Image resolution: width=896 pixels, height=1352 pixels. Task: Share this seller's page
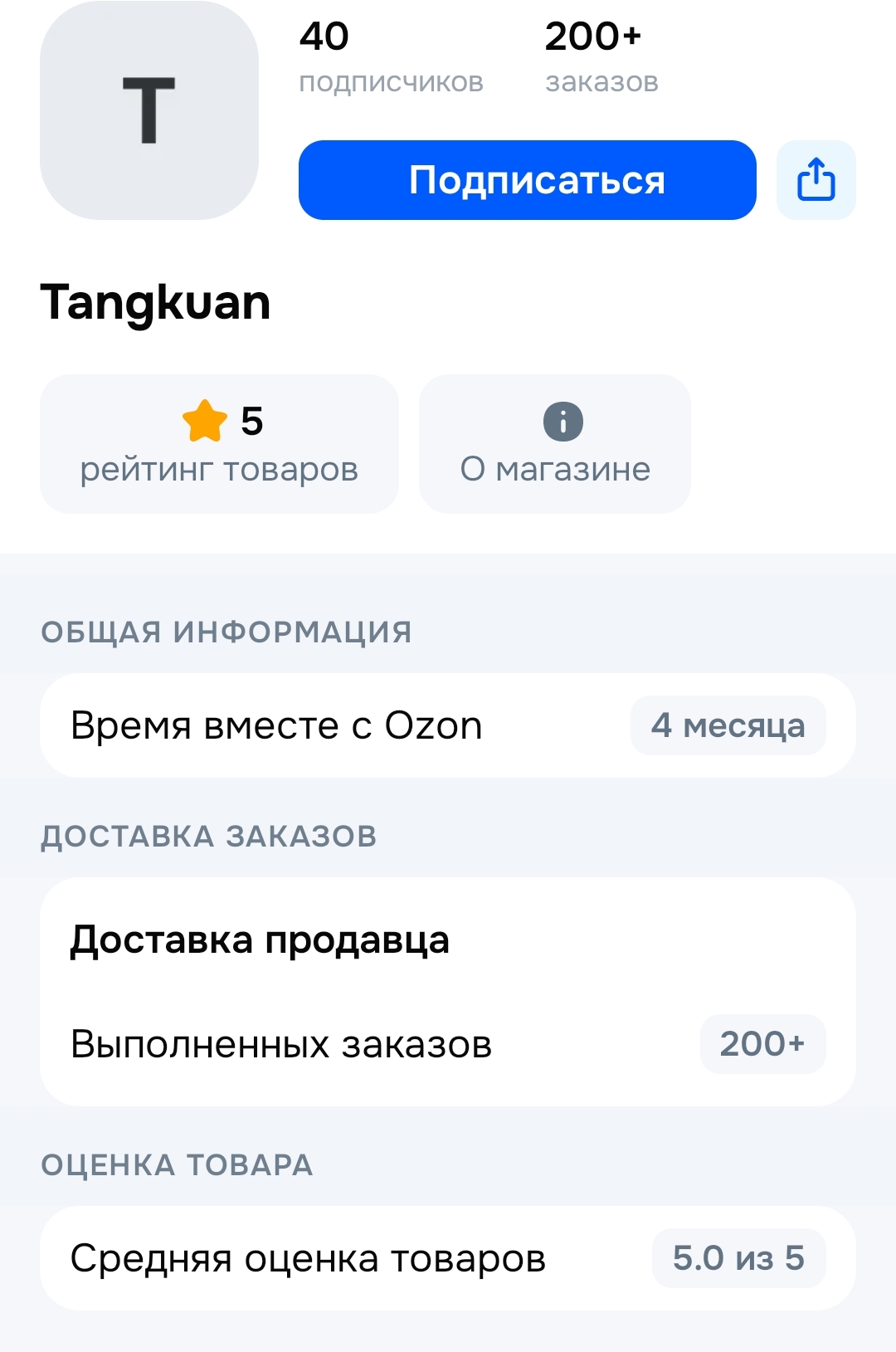point(816,180)
